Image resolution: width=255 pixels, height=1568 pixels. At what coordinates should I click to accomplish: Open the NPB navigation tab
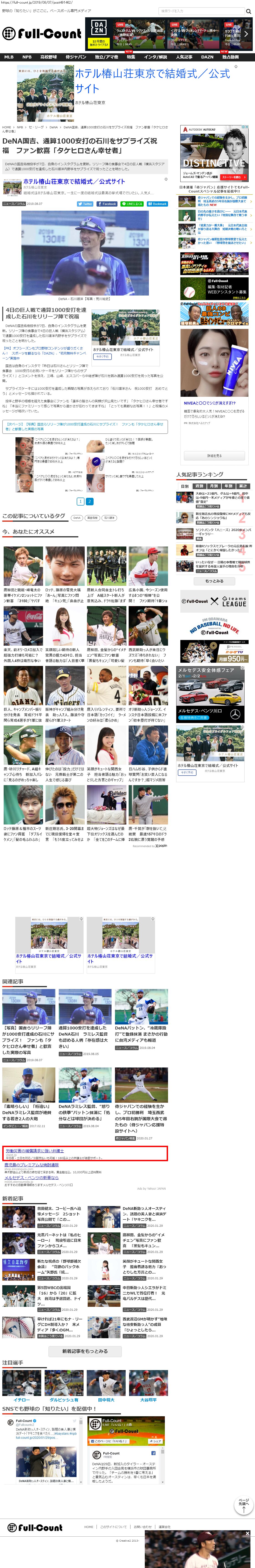27,57
